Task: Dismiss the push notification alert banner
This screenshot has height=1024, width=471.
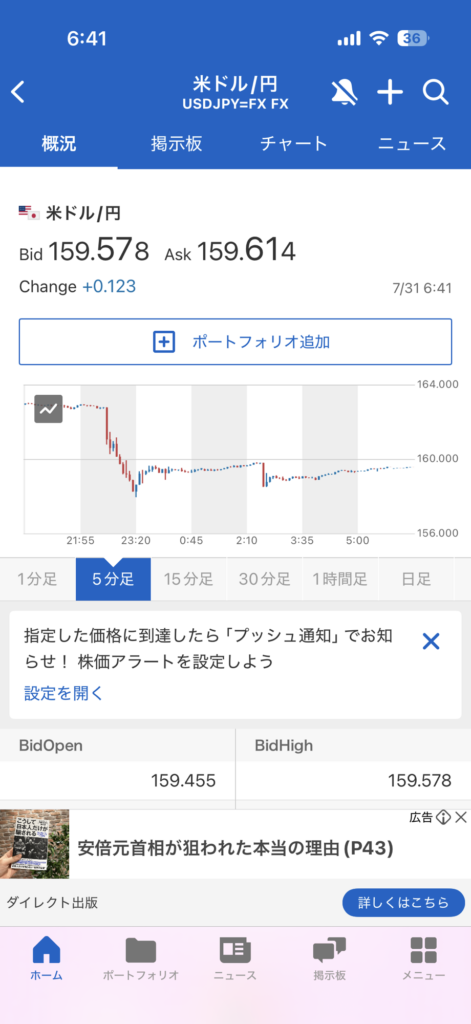Action: [x=430, y=642]
